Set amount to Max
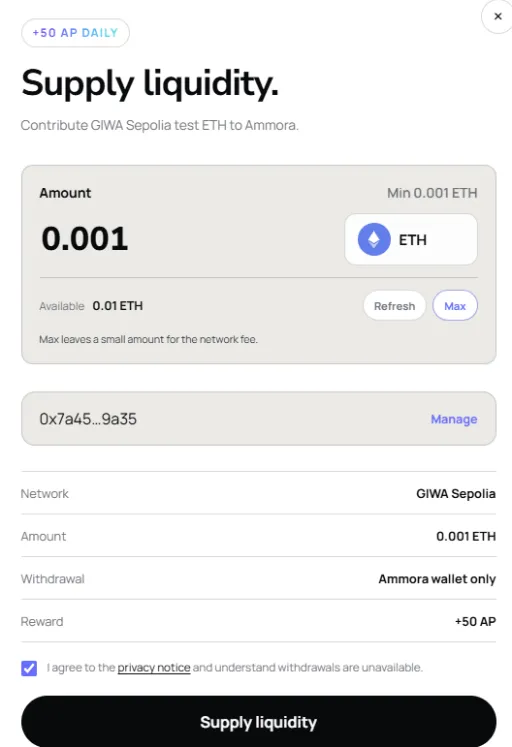 (x=455, y=306)
